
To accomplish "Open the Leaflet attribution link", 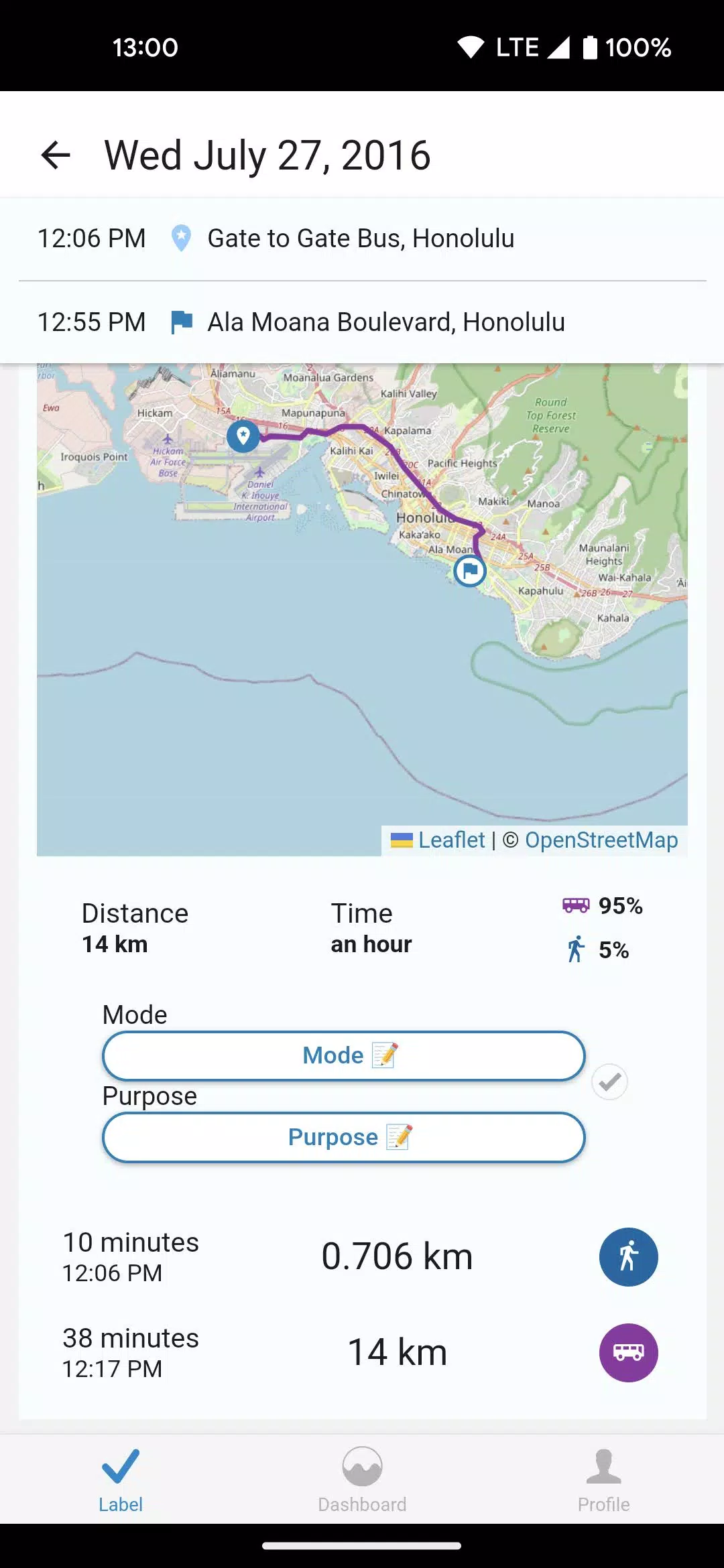I will [450, 840].
